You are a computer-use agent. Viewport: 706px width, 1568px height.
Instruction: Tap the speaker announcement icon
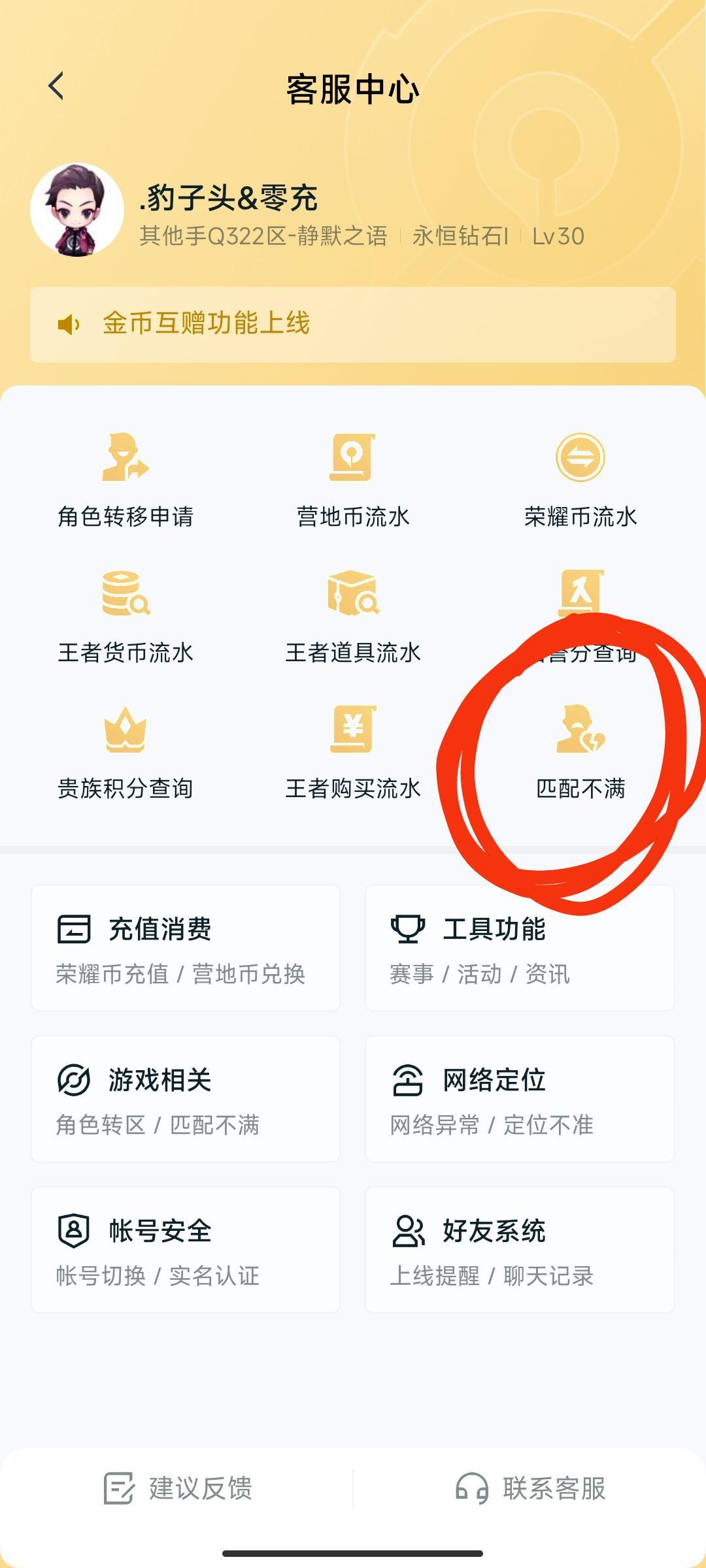point(69,323)
